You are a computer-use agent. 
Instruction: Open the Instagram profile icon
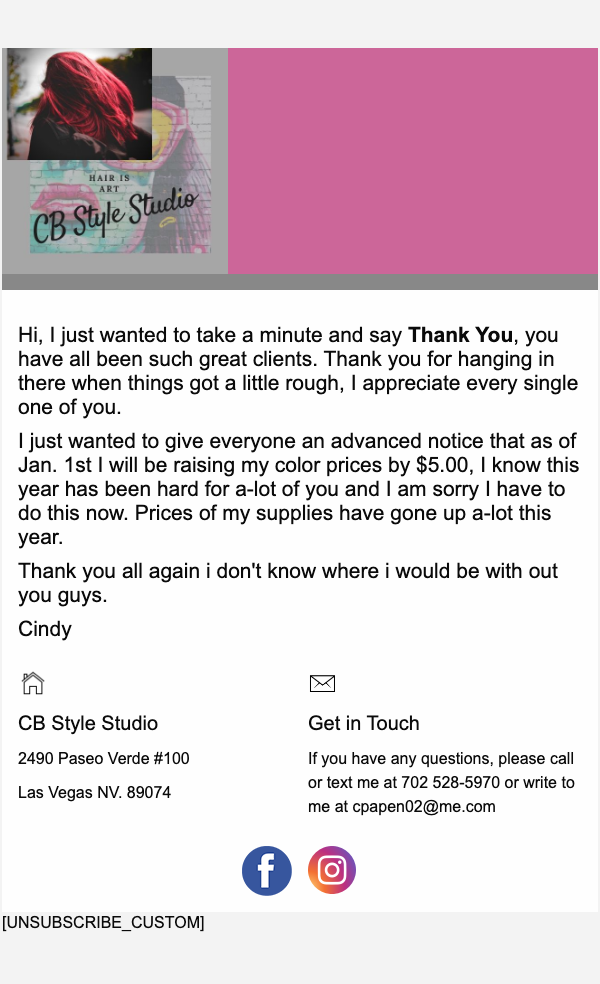click(332, 870)
